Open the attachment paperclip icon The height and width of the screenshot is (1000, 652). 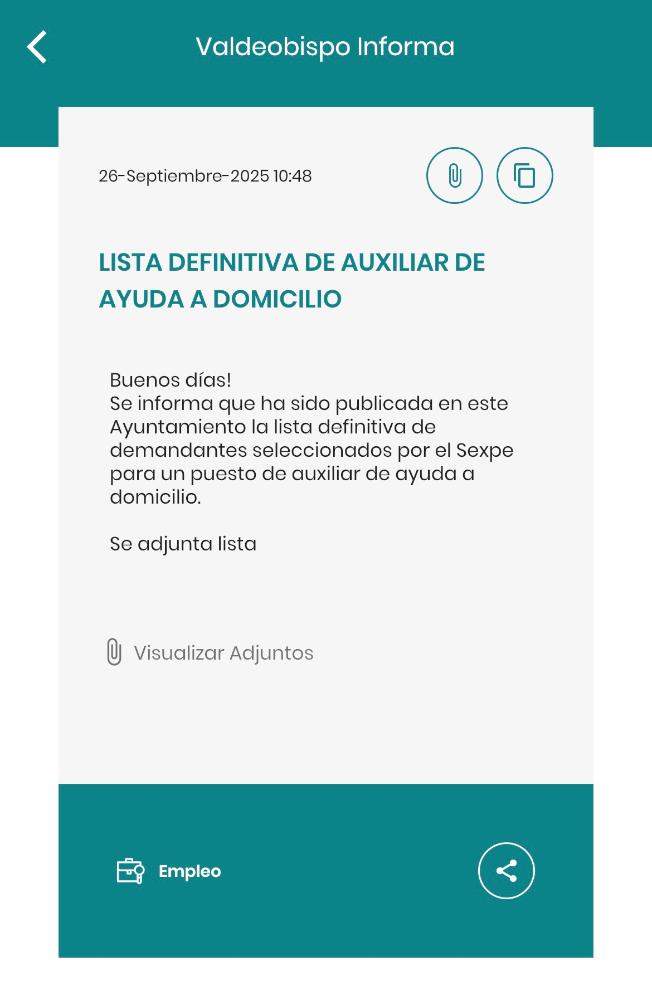point(455,176)
